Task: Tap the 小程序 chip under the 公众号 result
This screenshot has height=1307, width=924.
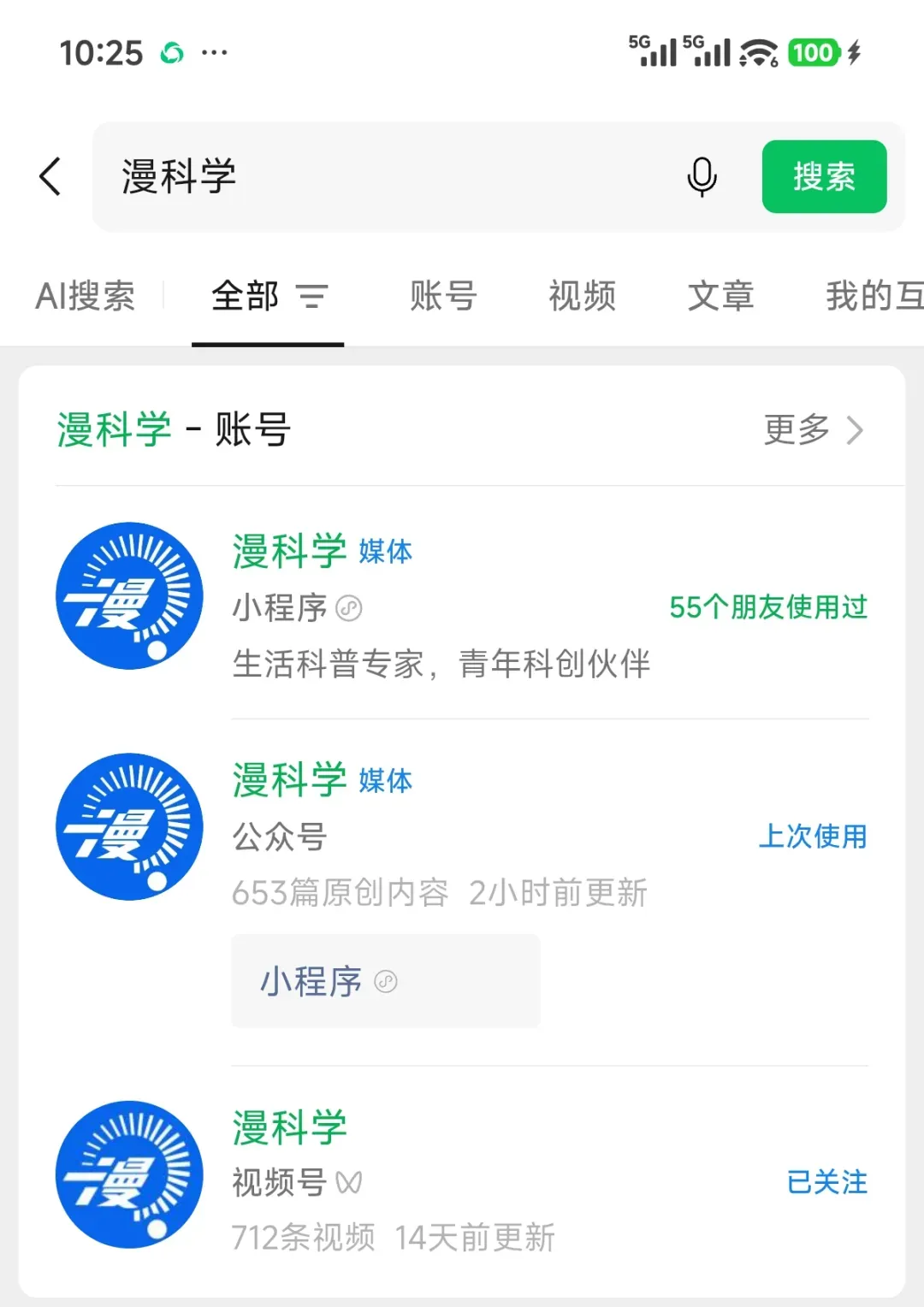Action: pos(385,981)
